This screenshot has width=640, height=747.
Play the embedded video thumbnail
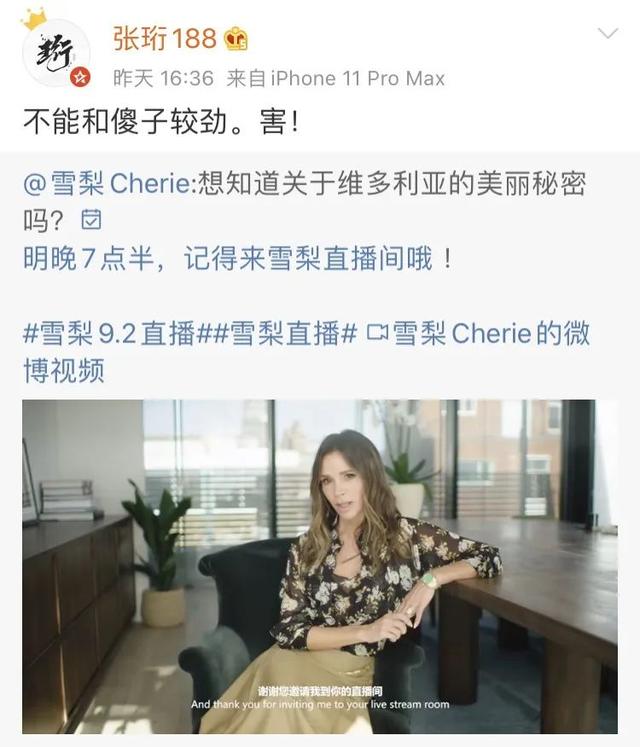(320, 566)
